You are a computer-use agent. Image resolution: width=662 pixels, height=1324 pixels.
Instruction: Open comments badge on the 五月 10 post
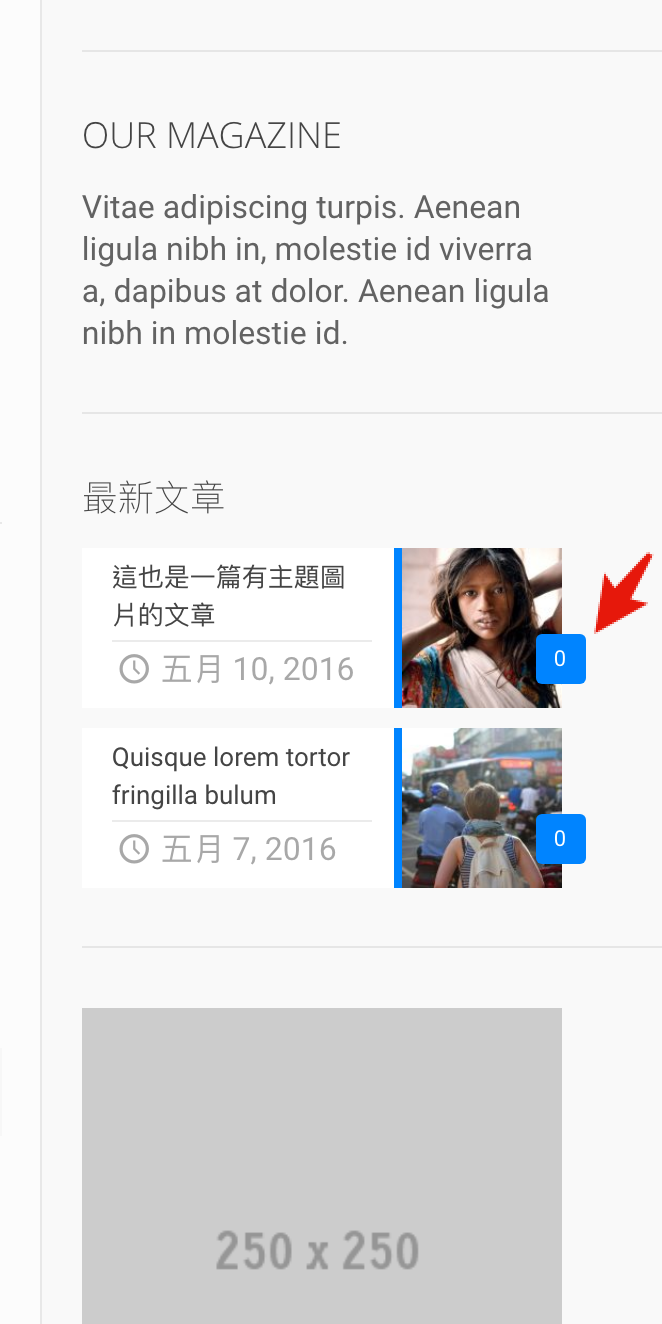[560, 659]
